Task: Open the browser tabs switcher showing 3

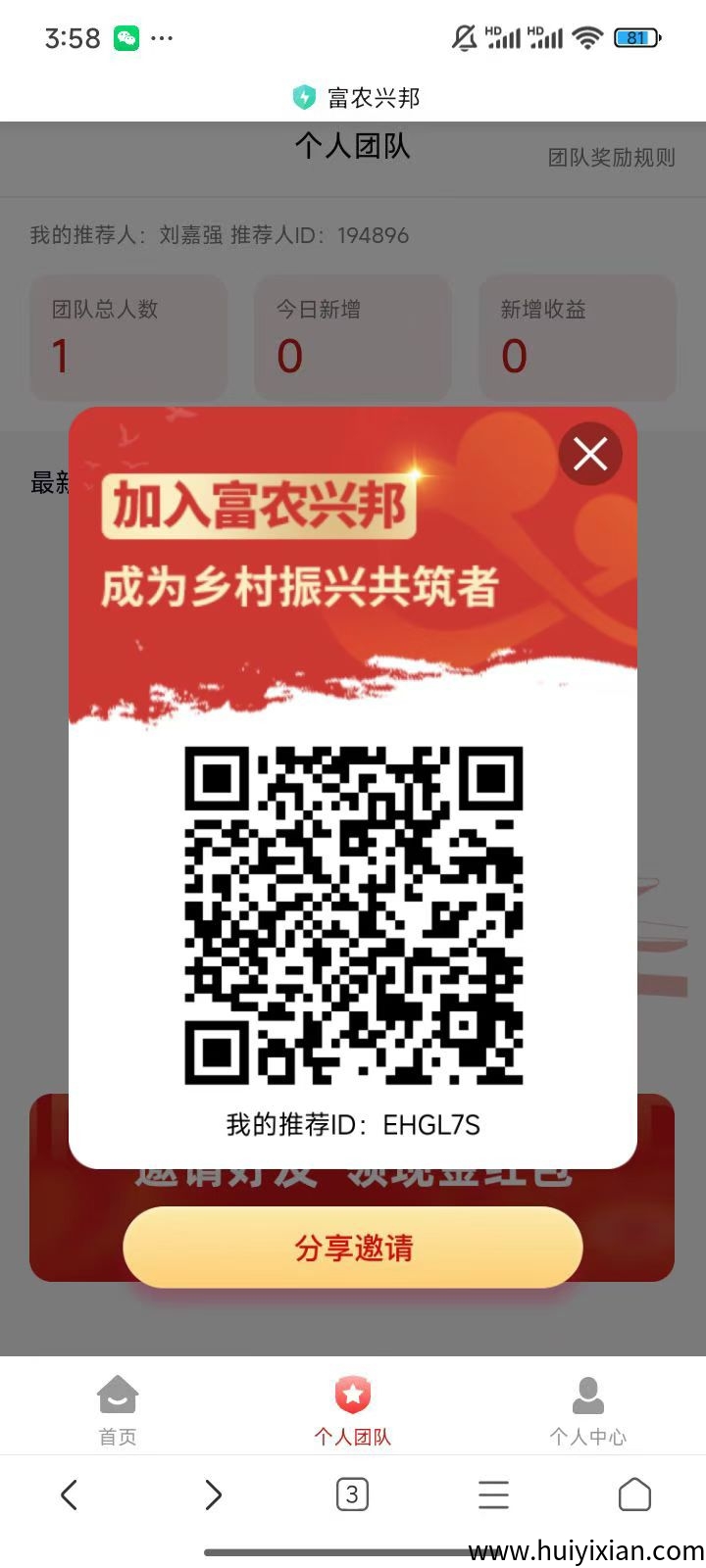Action: pos(352,1494)
